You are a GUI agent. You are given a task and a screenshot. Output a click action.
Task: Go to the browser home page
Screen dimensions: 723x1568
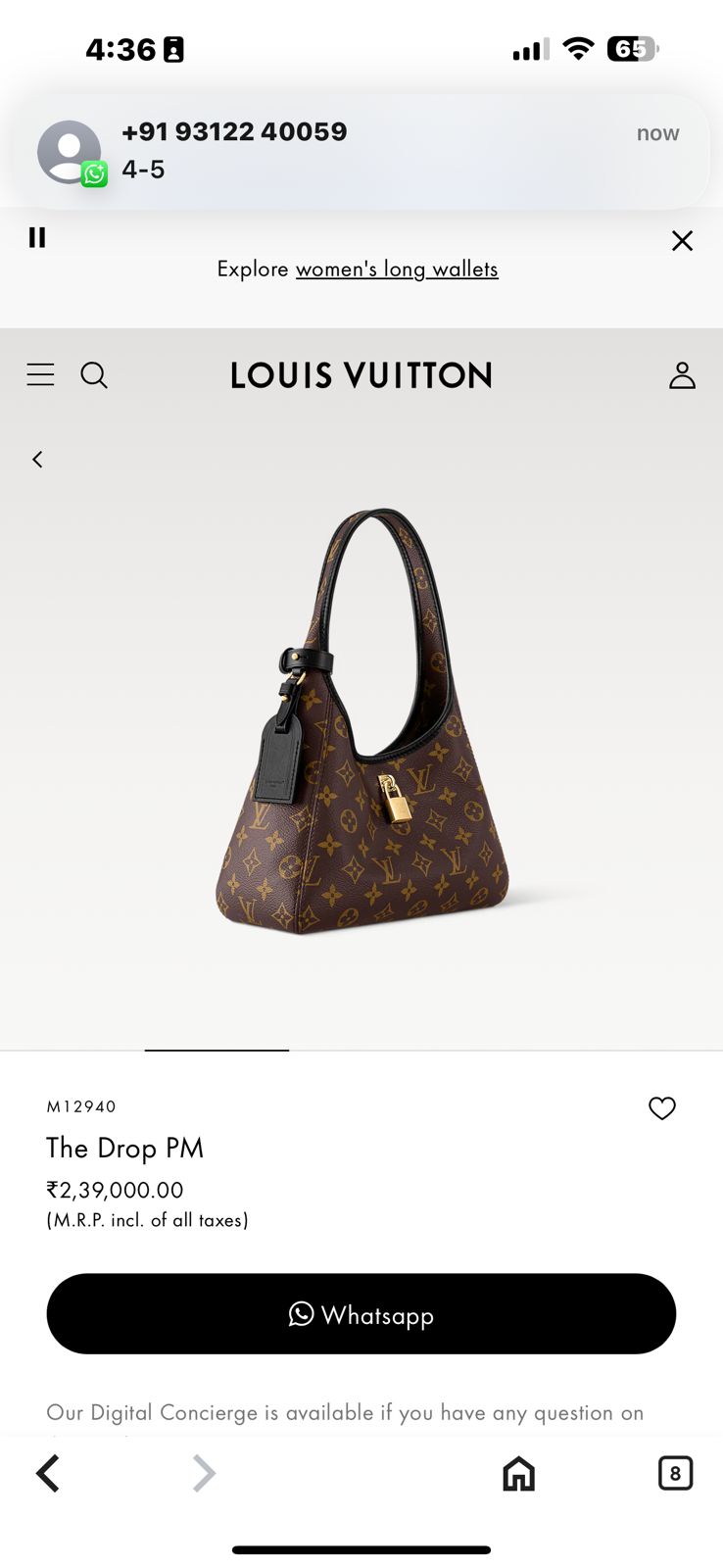(518, 1473)
